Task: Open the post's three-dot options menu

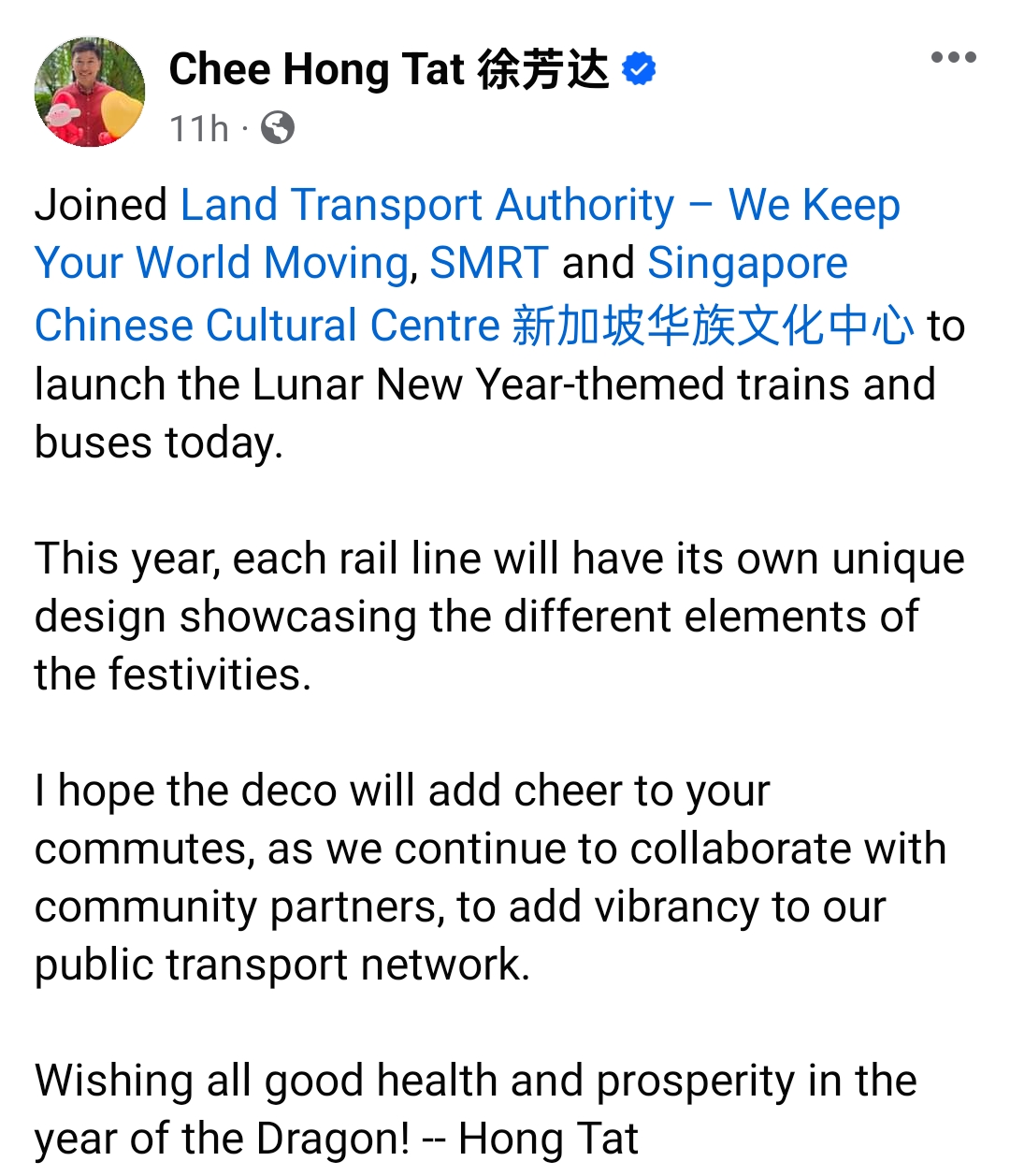Action: [953, 58]
